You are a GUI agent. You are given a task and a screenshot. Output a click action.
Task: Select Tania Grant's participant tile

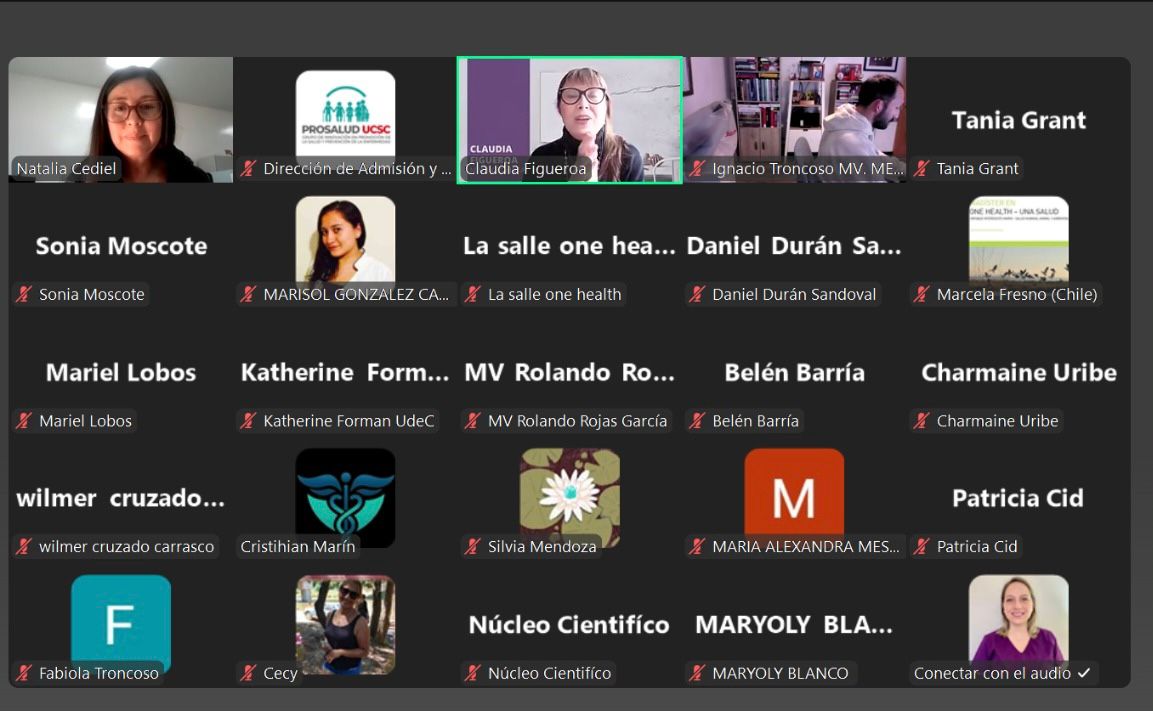(1018, 121)
